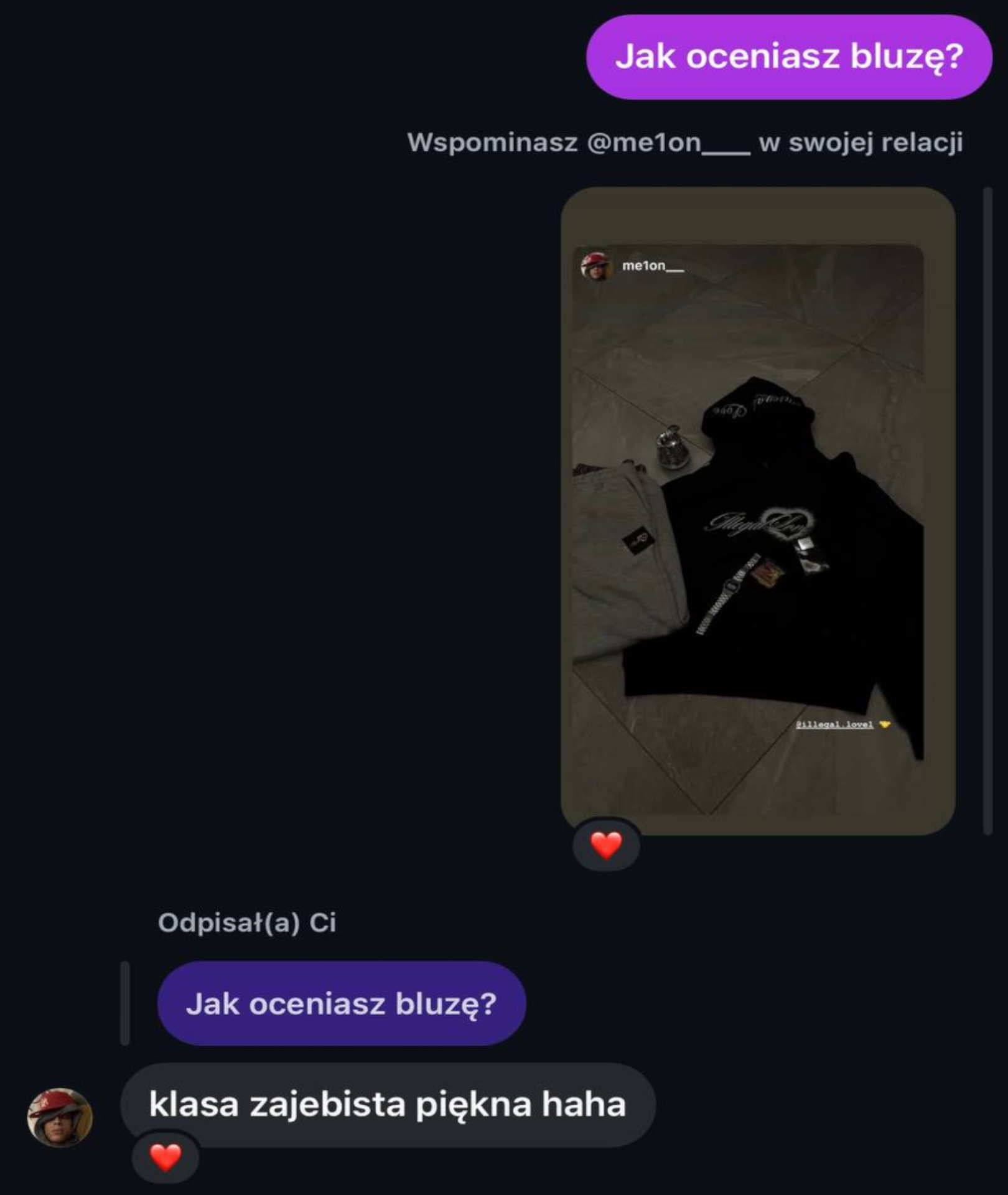The image size is (1008, 1195).
Task: Tap the heart reaction under the shared story
Action: tap(606, 845)
